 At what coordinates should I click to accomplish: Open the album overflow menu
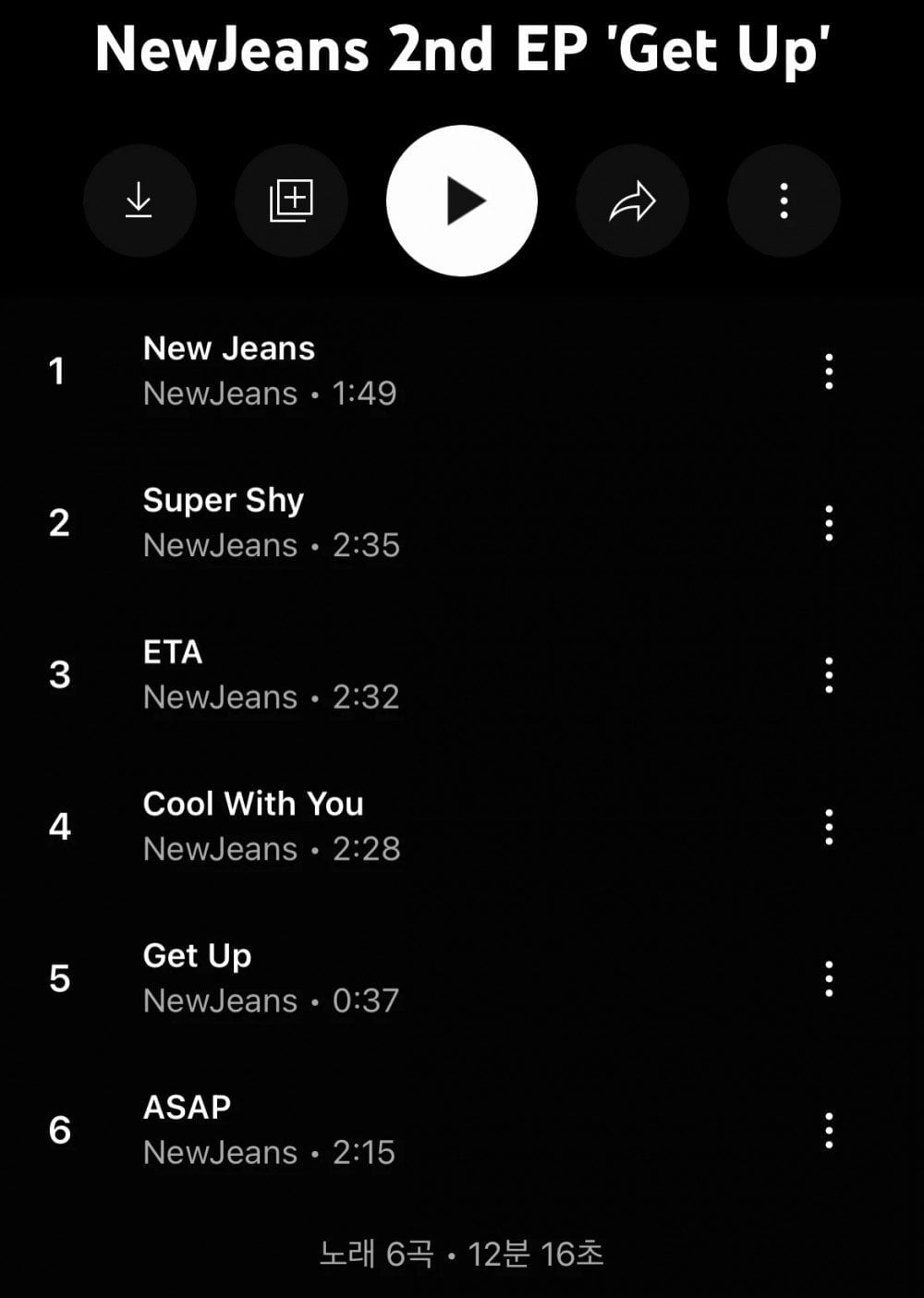pyautogui.click(x=784, y=200)
